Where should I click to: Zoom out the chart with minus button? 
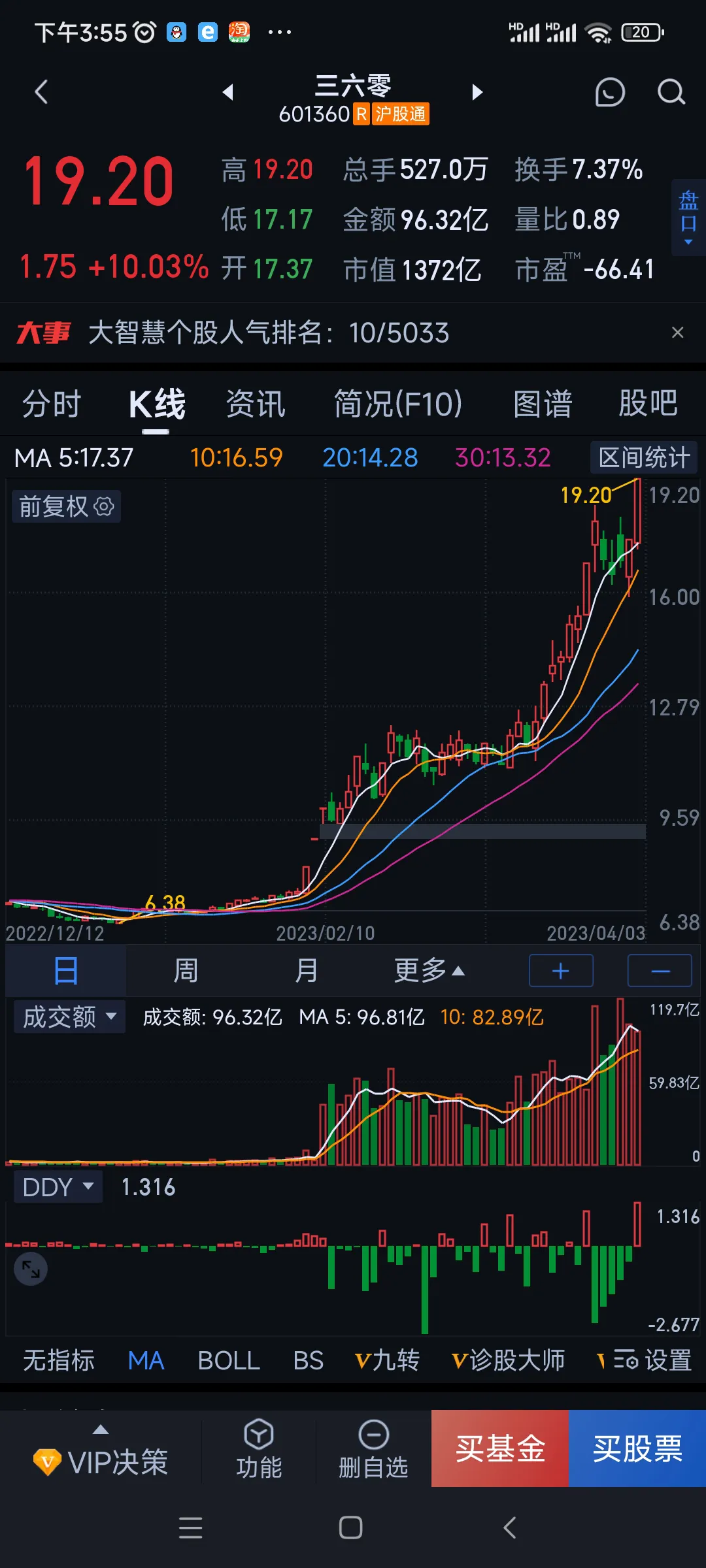click(660, 971)
